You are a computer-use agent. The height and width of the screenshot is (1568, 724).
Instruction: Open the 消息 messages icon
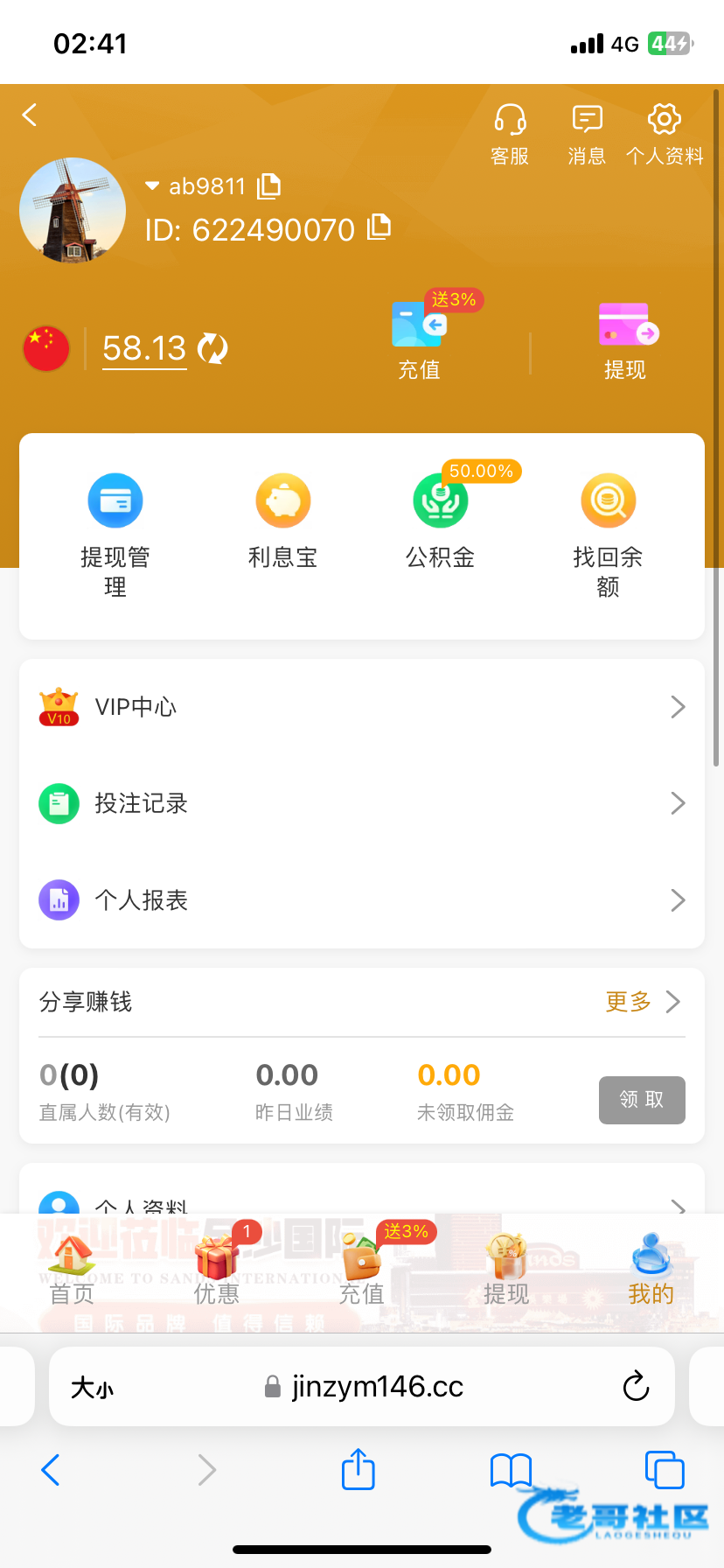(x=587, y=134)
